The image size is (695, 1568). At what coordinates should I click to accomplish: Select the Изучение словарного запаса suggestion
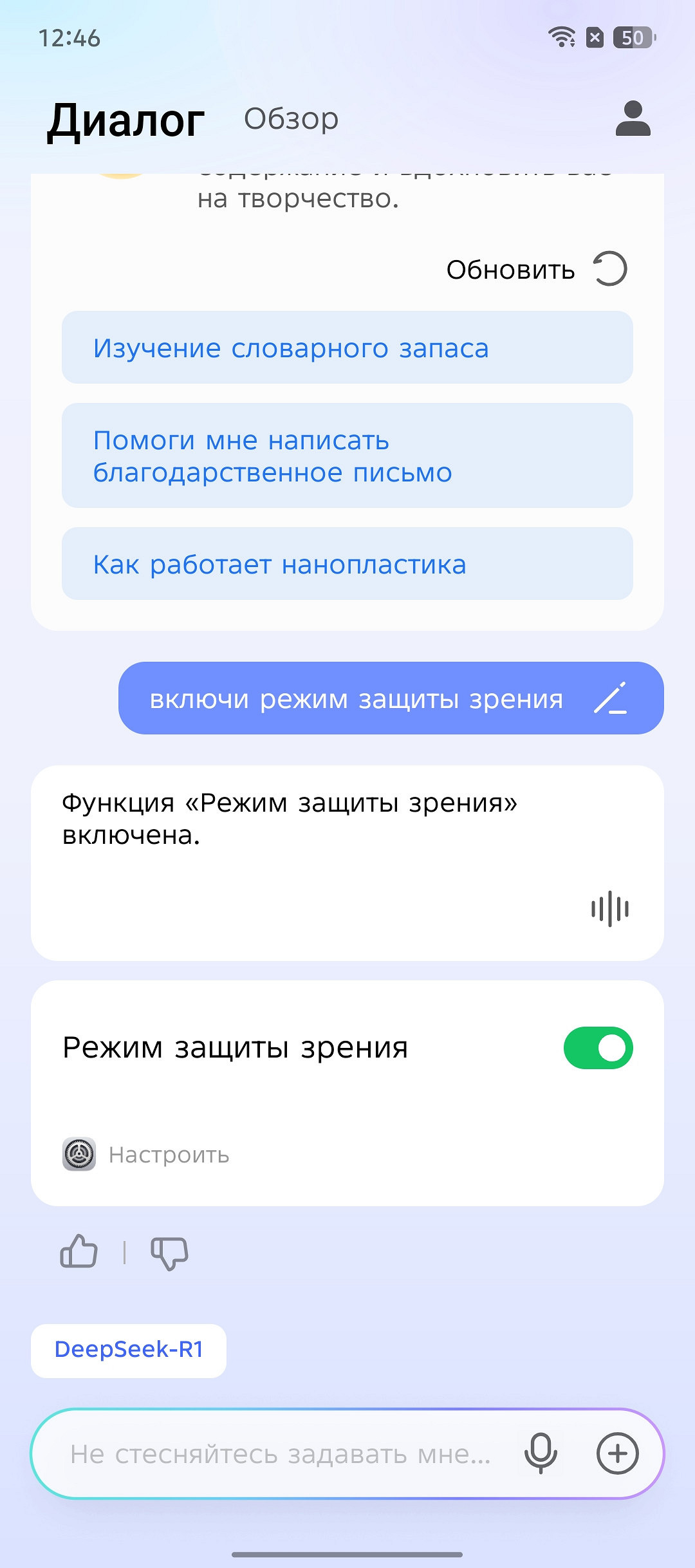point(347,348)
